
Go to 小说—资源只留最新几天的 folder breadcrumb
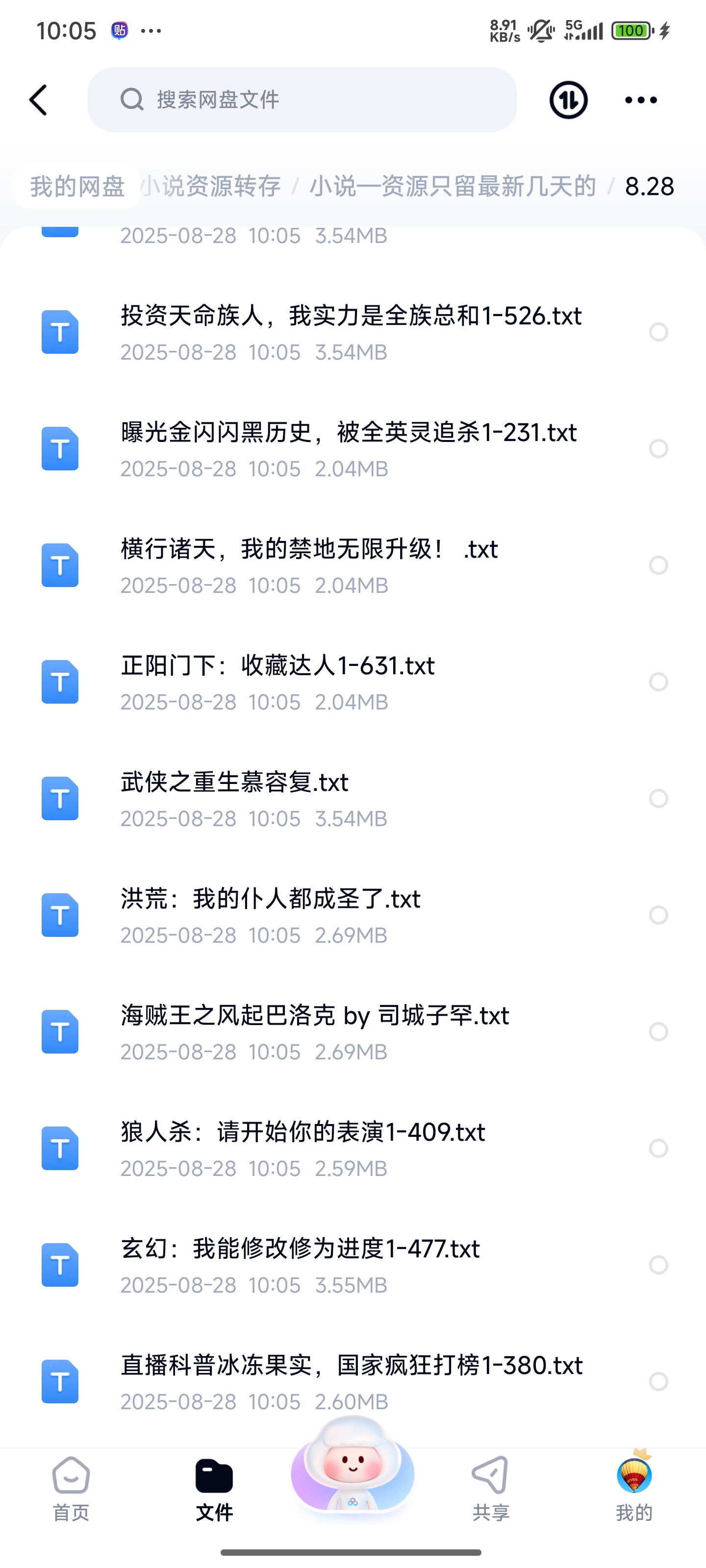point(452,186)
